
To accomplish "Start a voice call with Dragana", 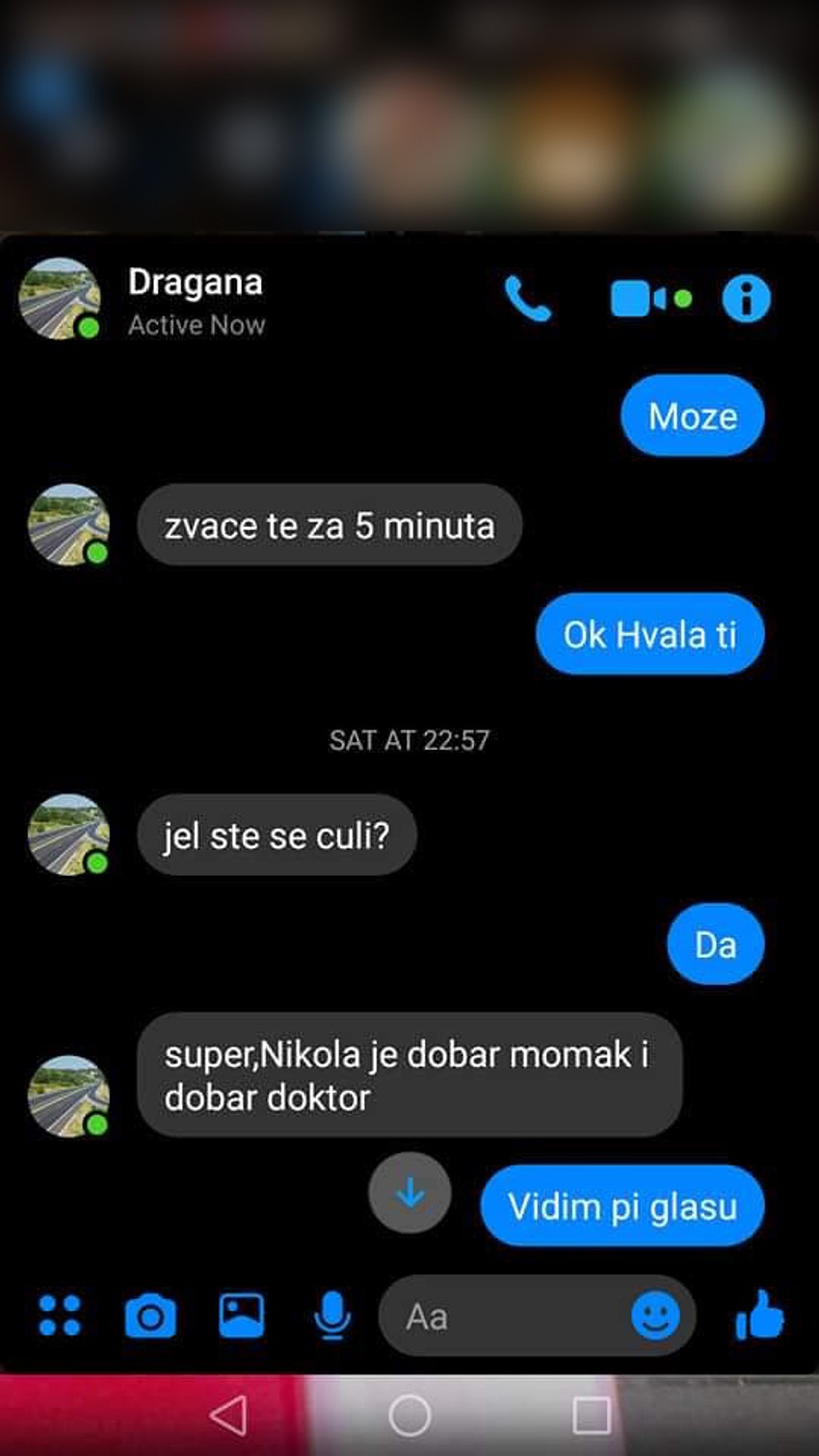I will (x=531, y=299).
